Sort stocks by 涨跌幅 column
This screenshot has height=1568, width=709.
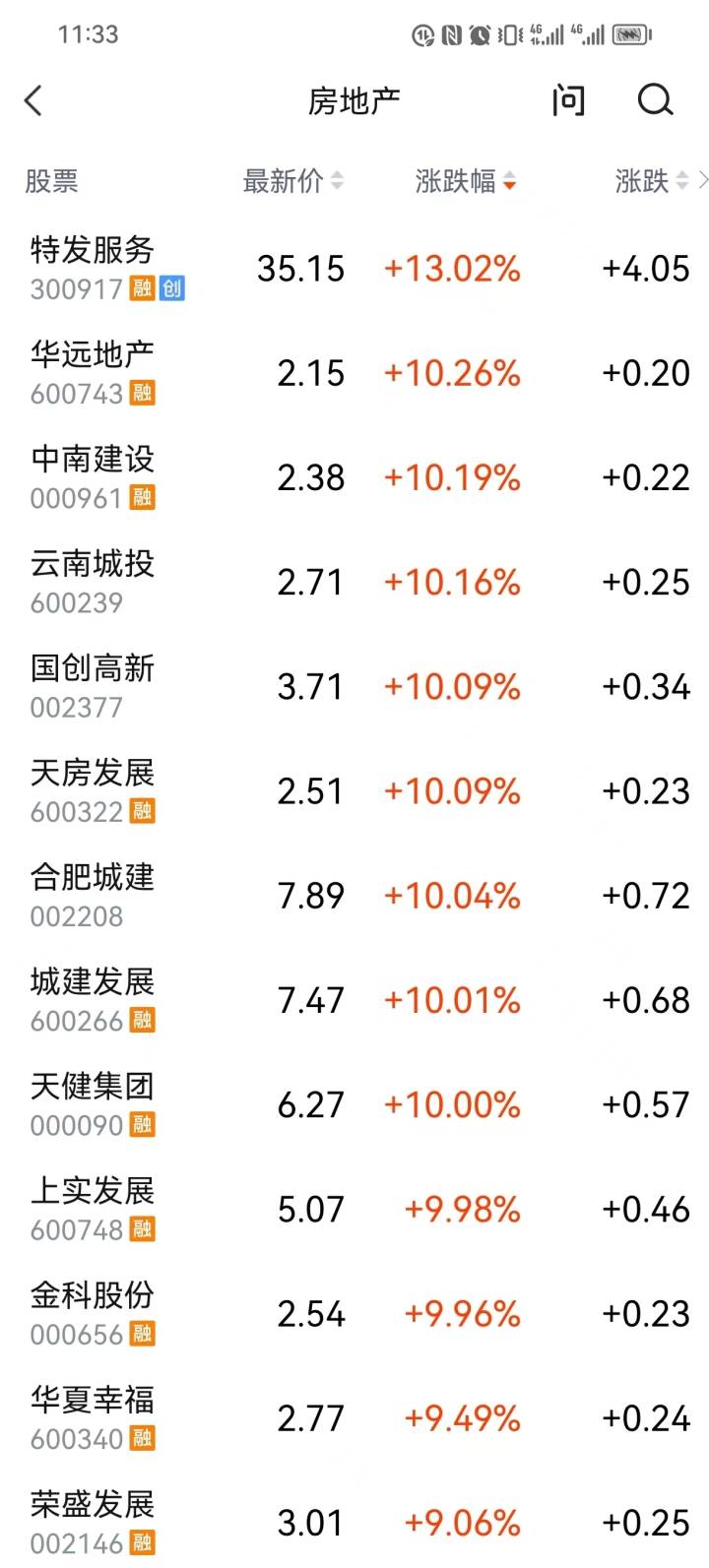click(x=465, y=181)
